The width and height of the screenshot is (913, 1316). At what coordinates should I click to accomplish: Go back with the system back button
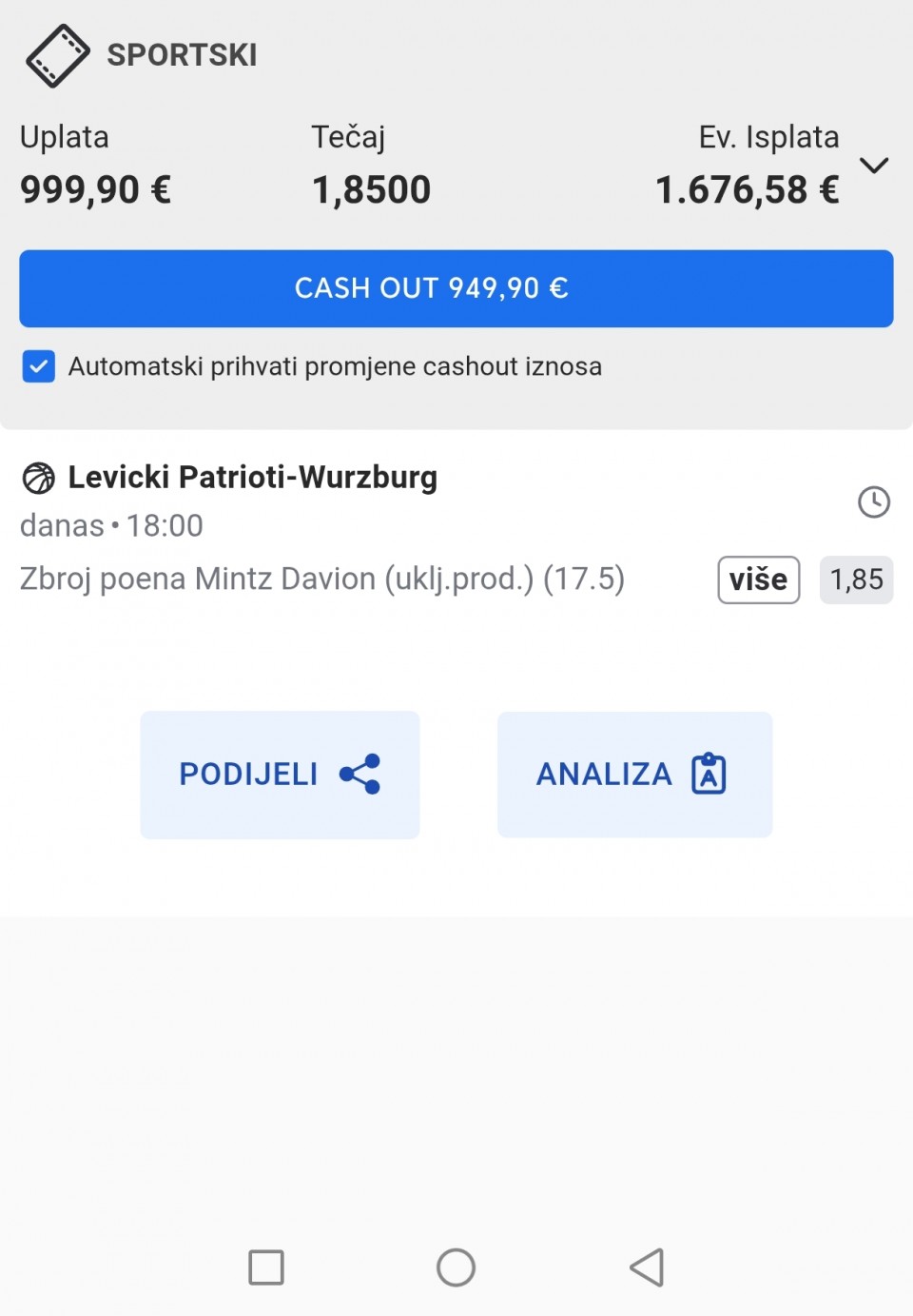648,1267
